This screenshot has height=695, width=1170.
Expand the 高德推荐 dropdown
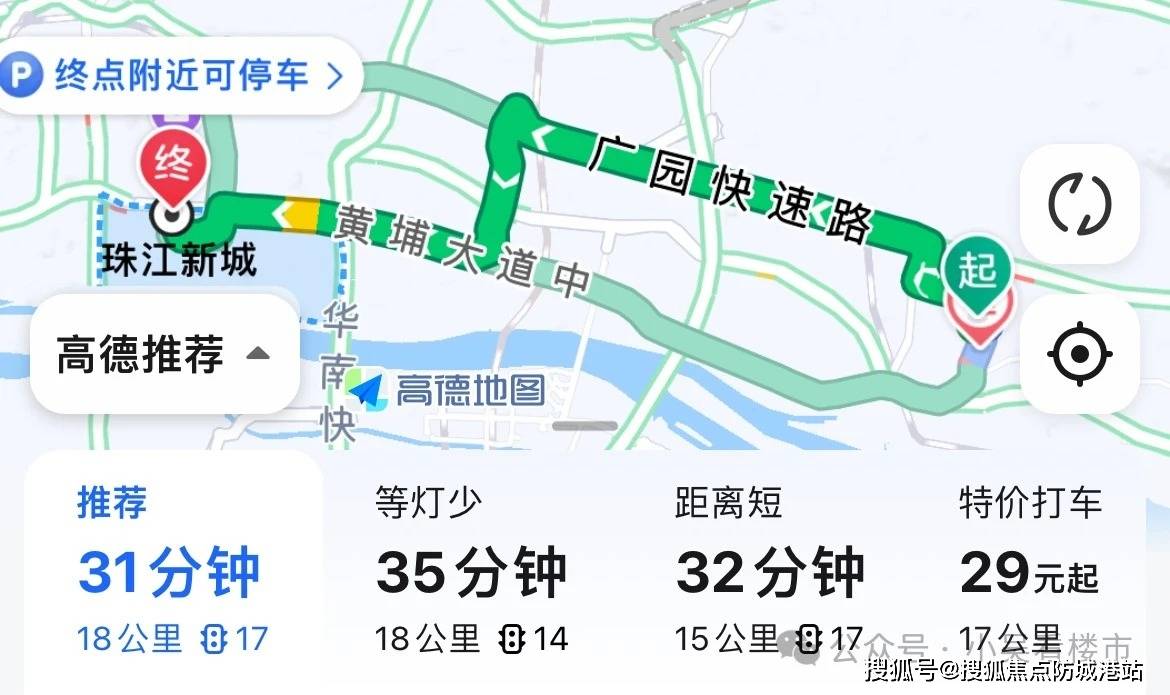[x=164, y=354]
